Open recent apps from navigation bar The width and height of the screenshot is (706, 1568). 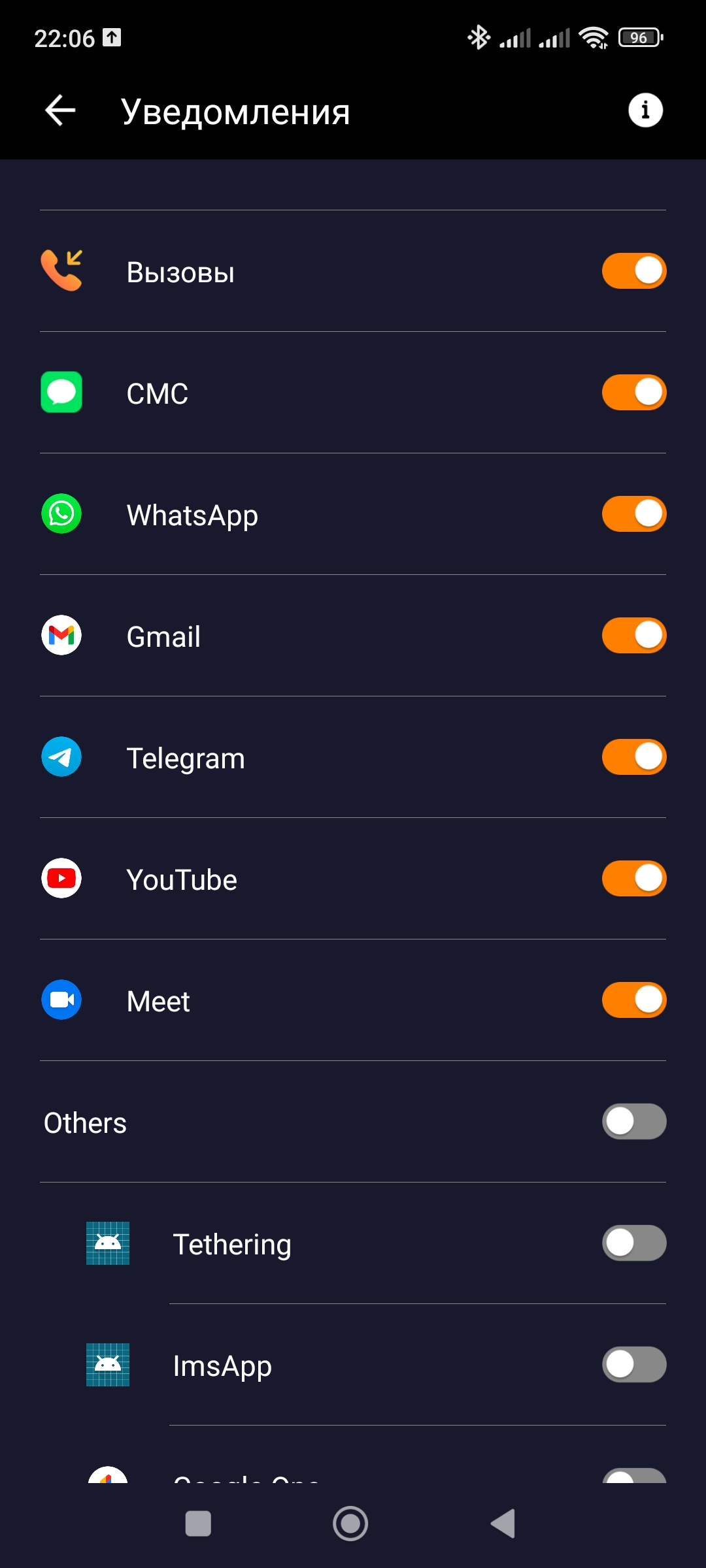pos(198,1524)
